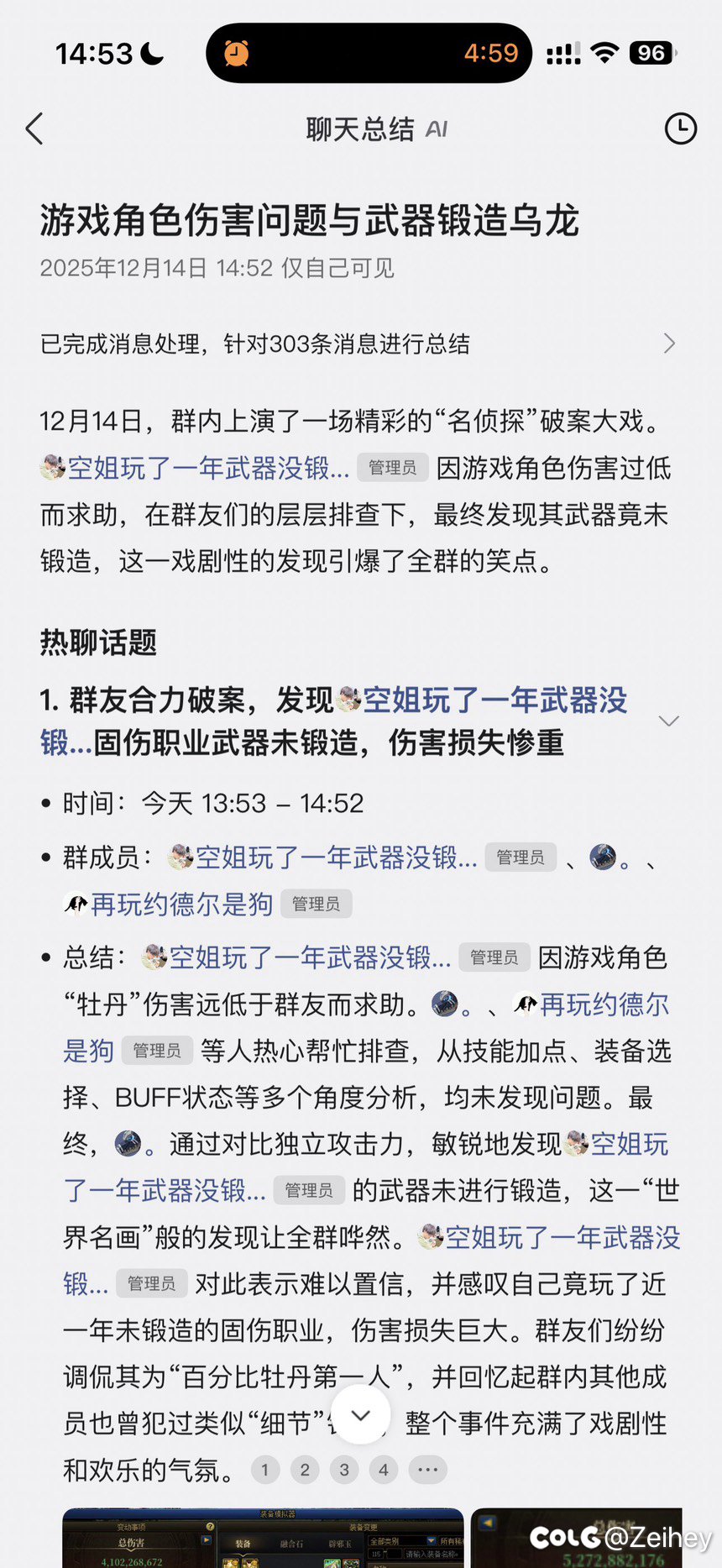722x1568 pixels.
Task: Tap the circular scroll-down chevron button
Action: [361, 1415]
